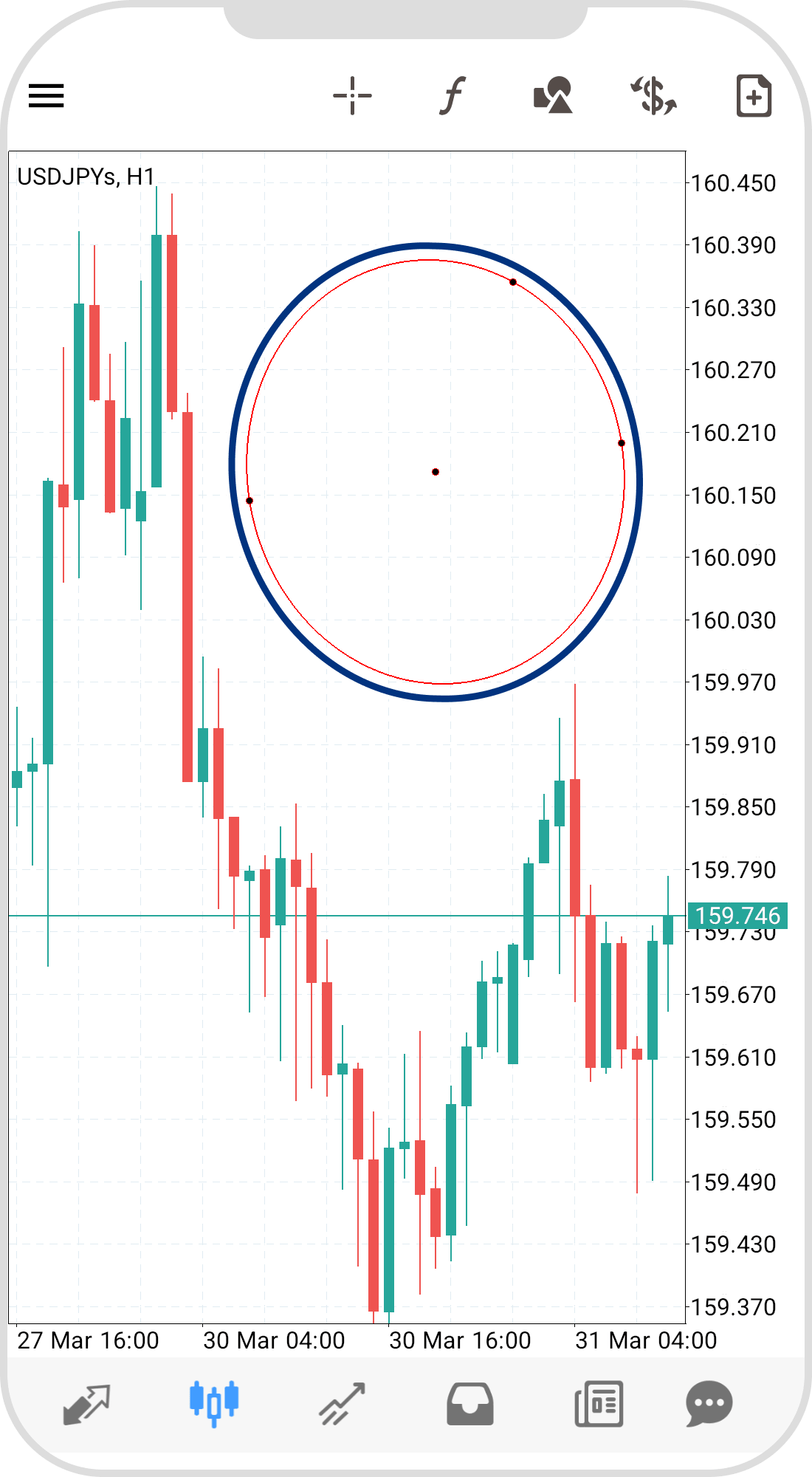This screenshot has width=812, height=1477.
Task: Open the drawing objects shapes tool
Action: click(x=553, y=96)
